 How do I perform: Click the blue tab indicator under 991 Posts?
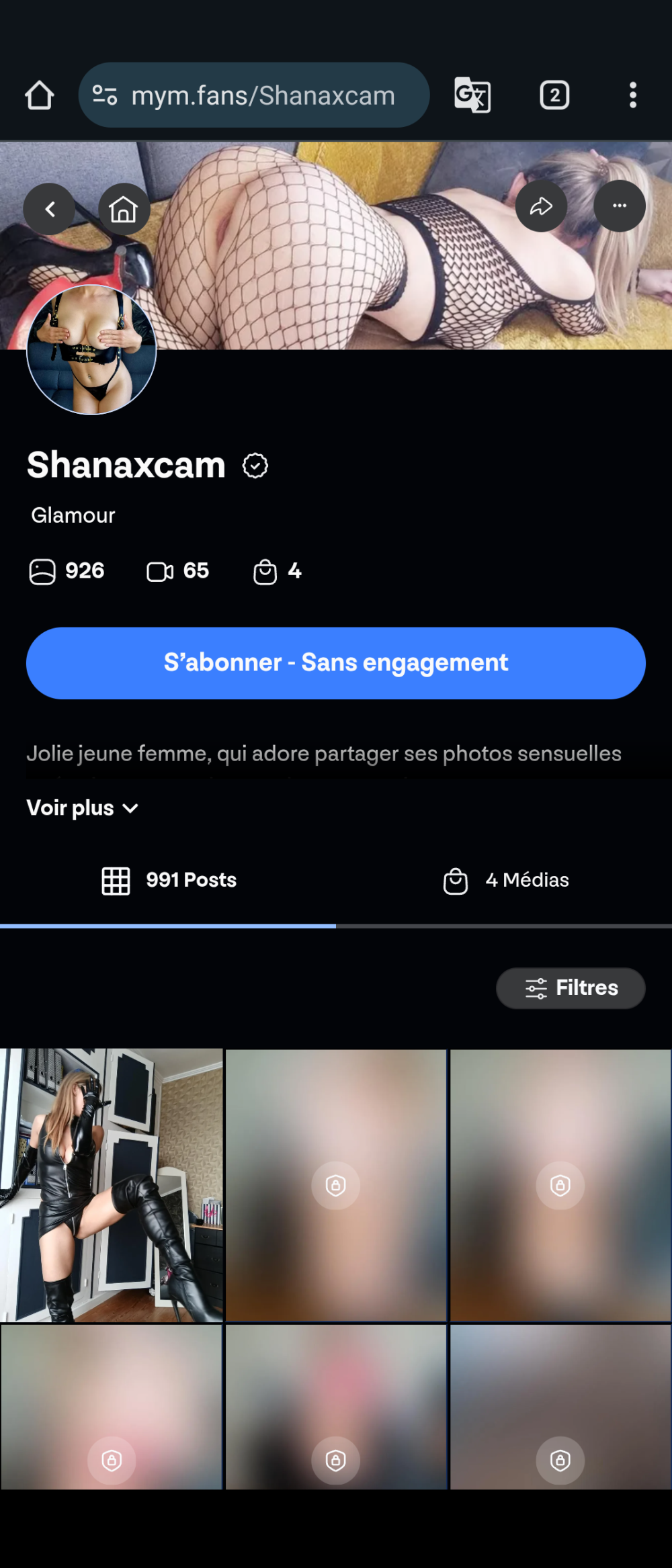(168, 926)
